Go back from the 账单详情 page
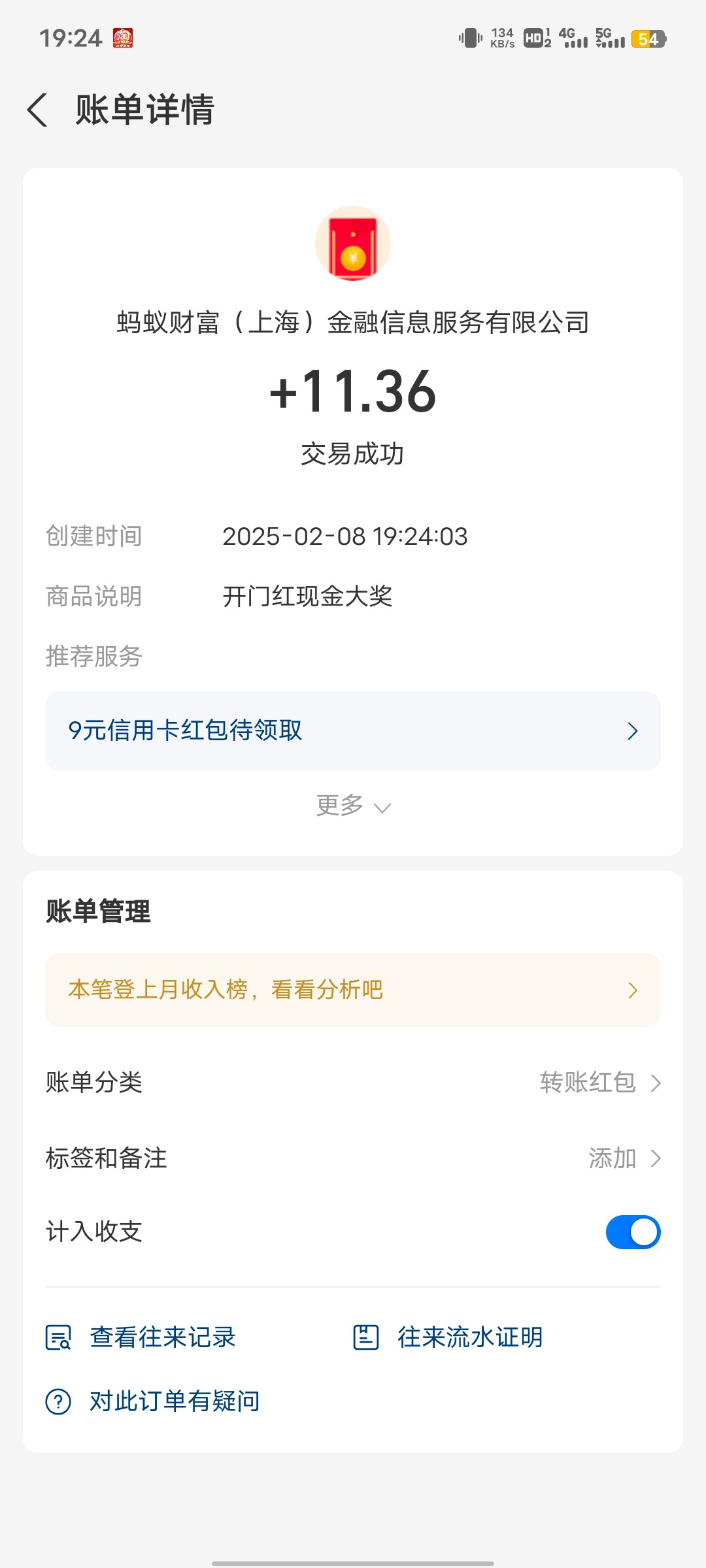 (37, 109)
